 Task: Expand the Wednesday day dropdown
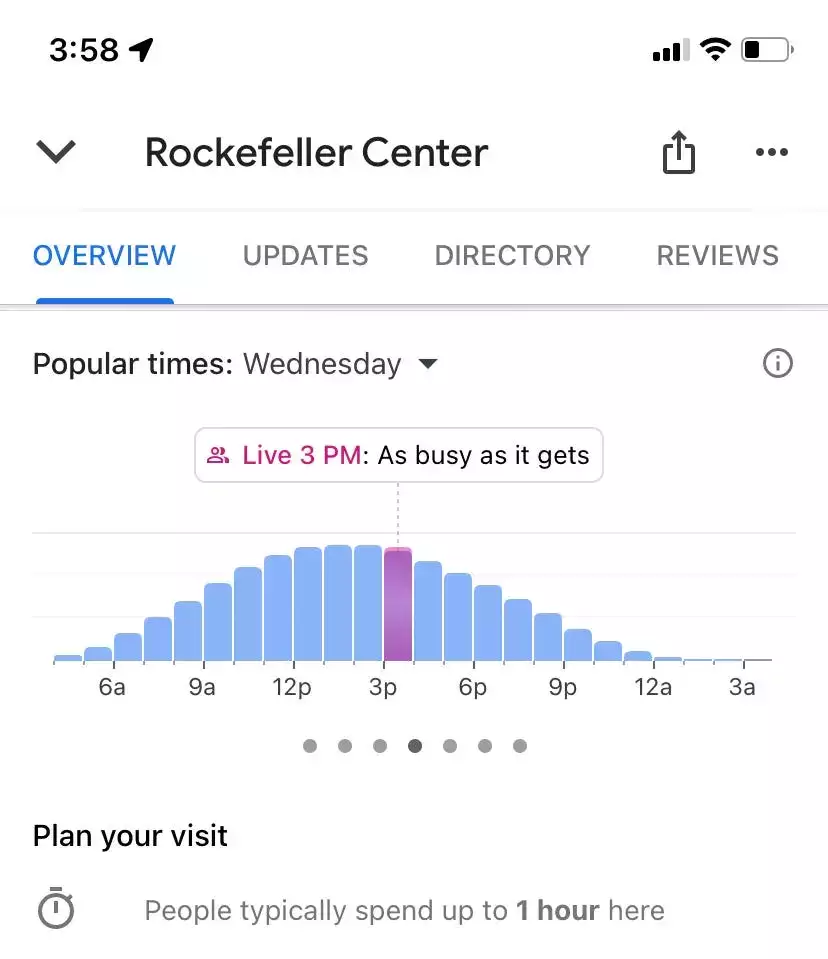click(340, 364)
